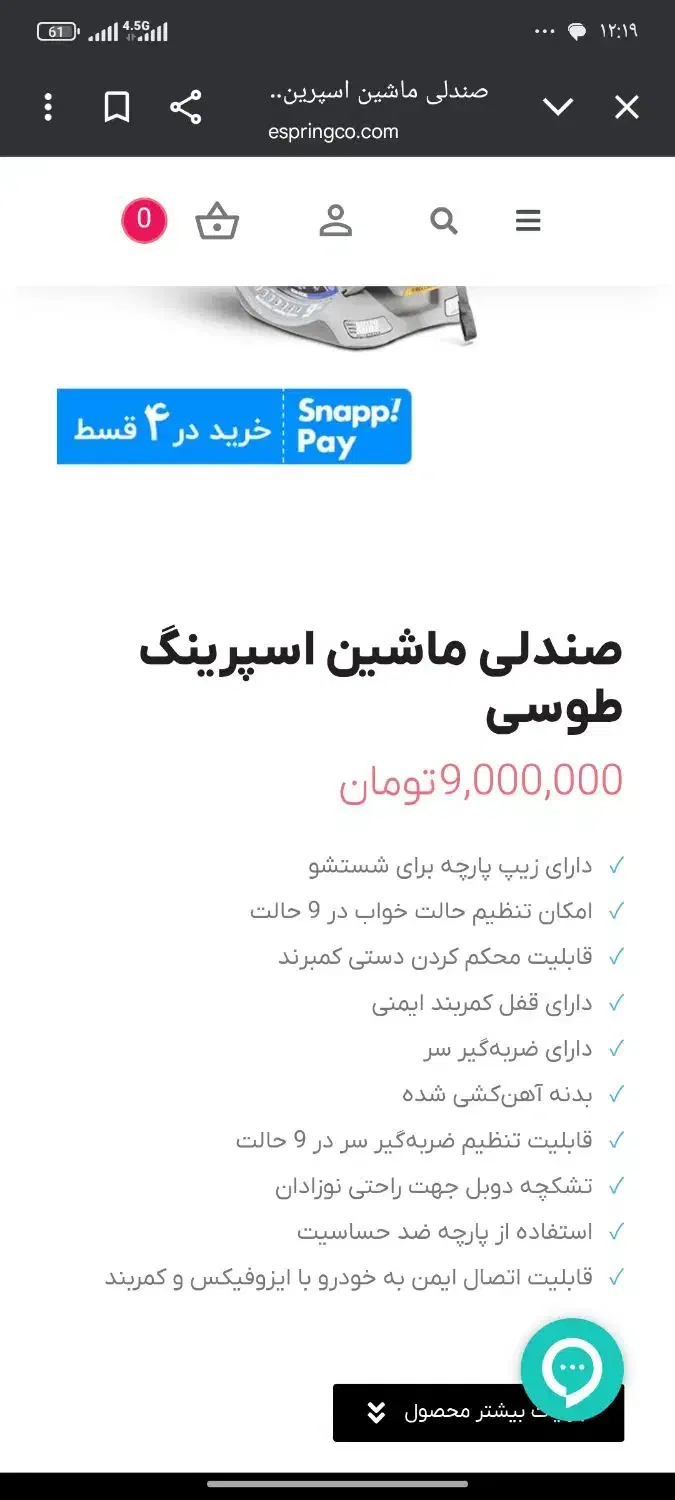Open the site hamburger menu
The width and height of the screenshot is (675, 1500).
[528, 221]
